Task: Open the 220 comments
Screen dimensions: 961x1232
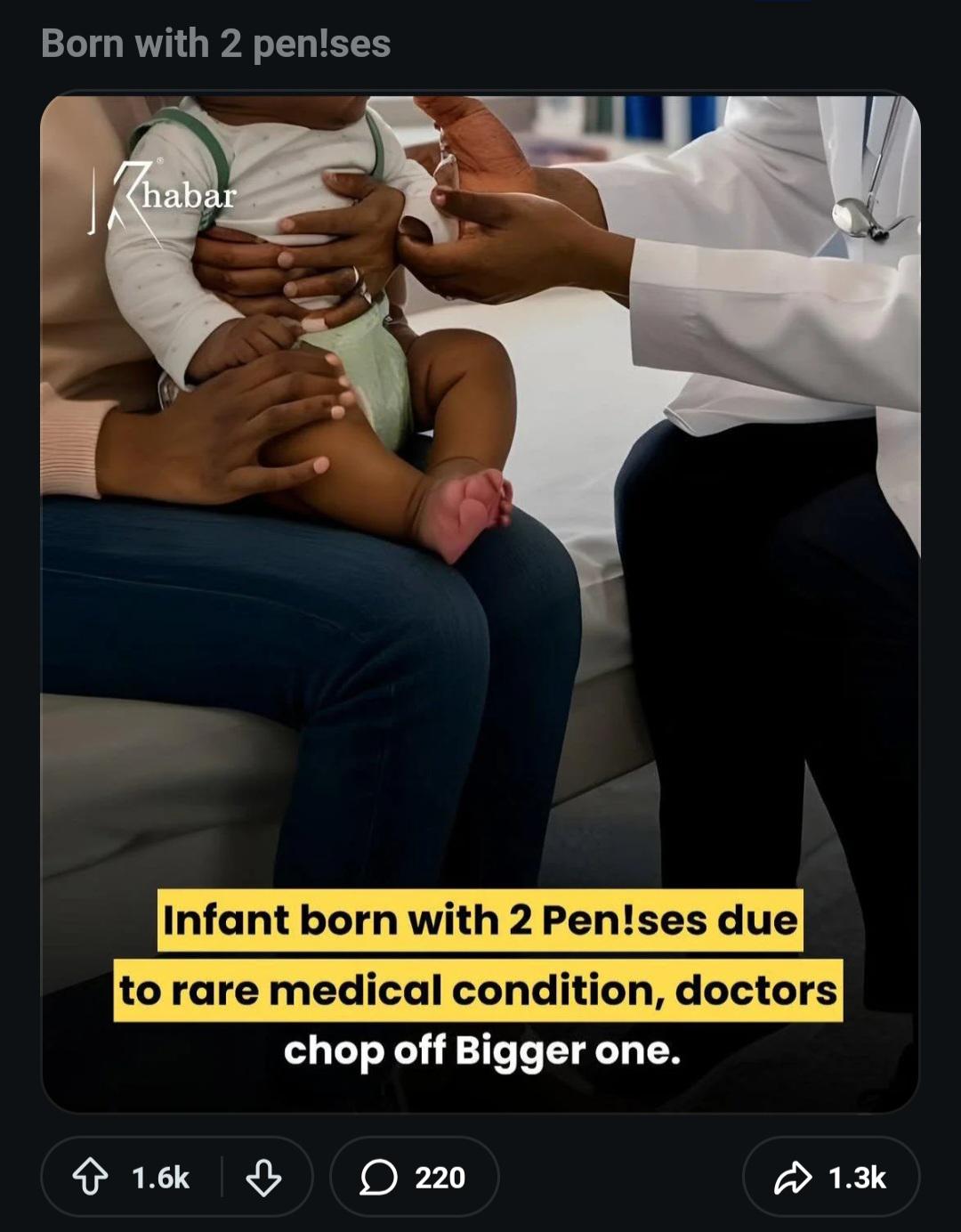Action: pyautogui.click(x=414, y=1177)
